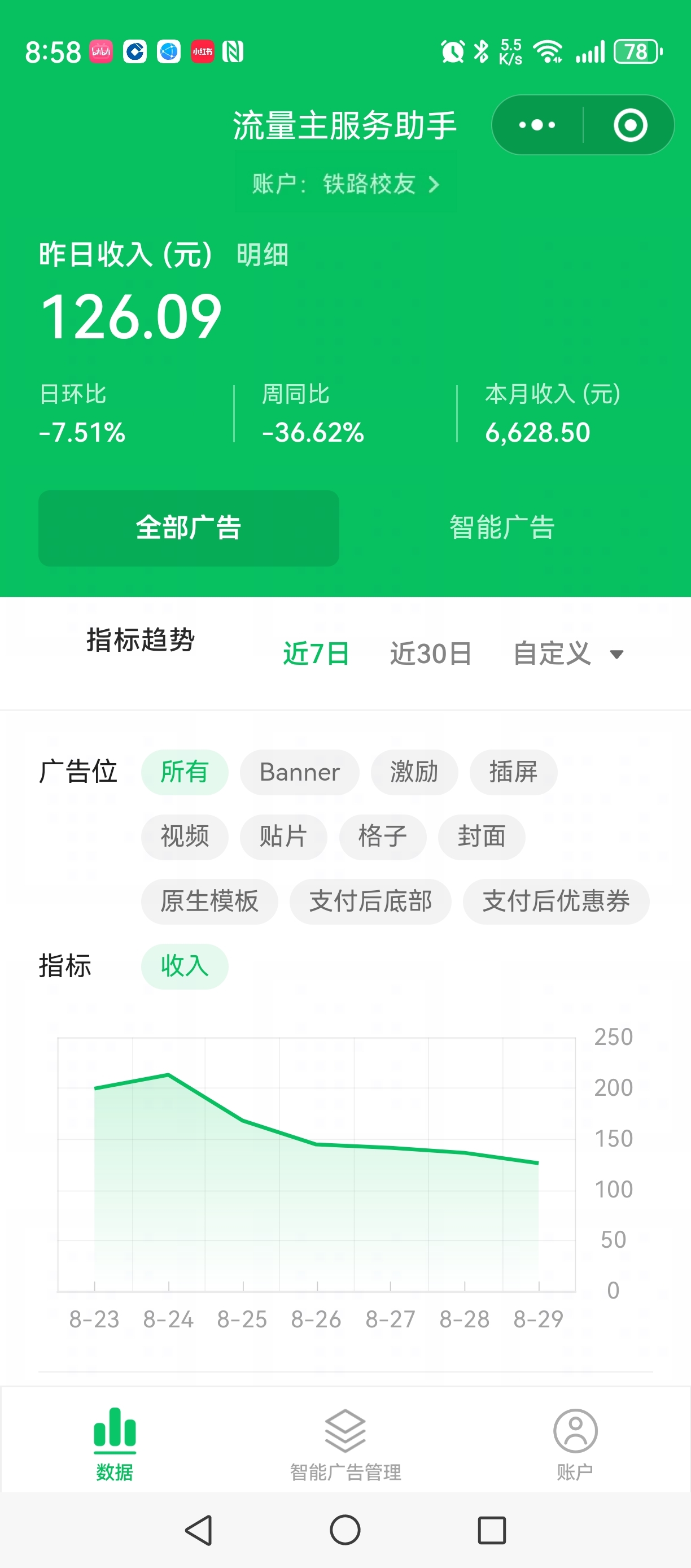Select 近30日 trend view
691x1568 pixels.
click(x=431, y=652)
